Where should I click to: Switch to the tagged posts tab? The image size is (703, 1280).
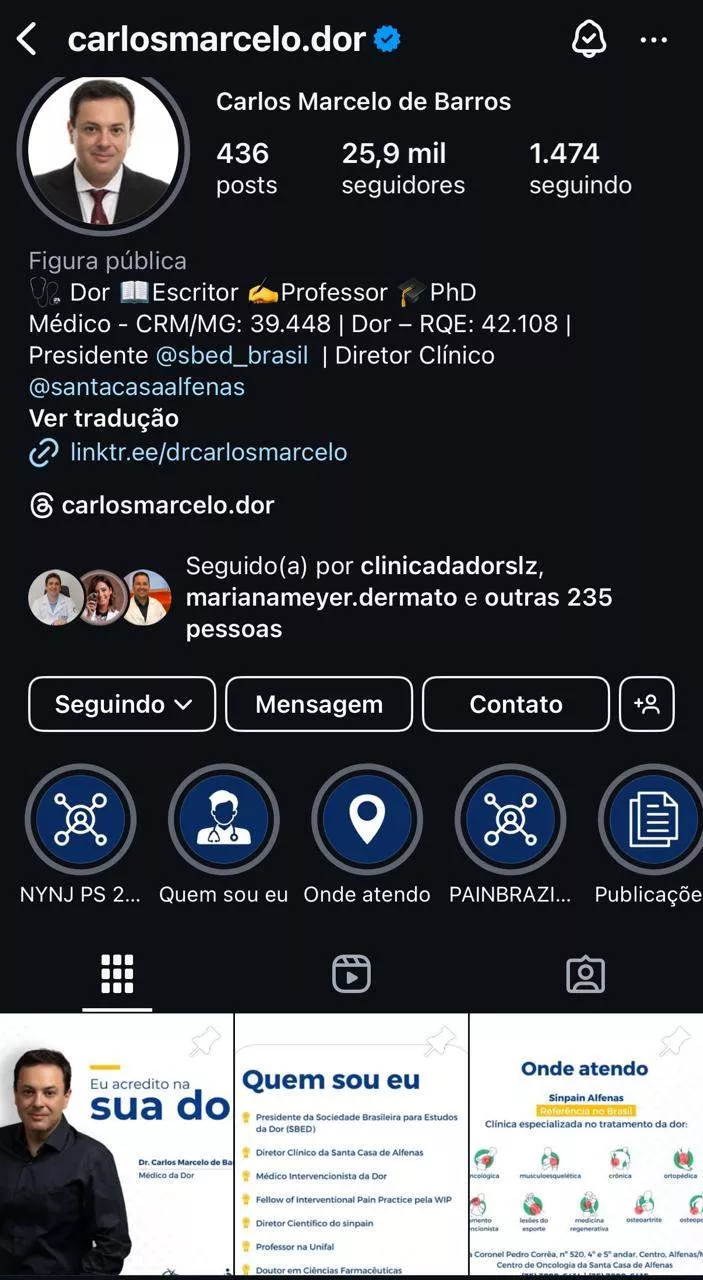pos(585,974)
